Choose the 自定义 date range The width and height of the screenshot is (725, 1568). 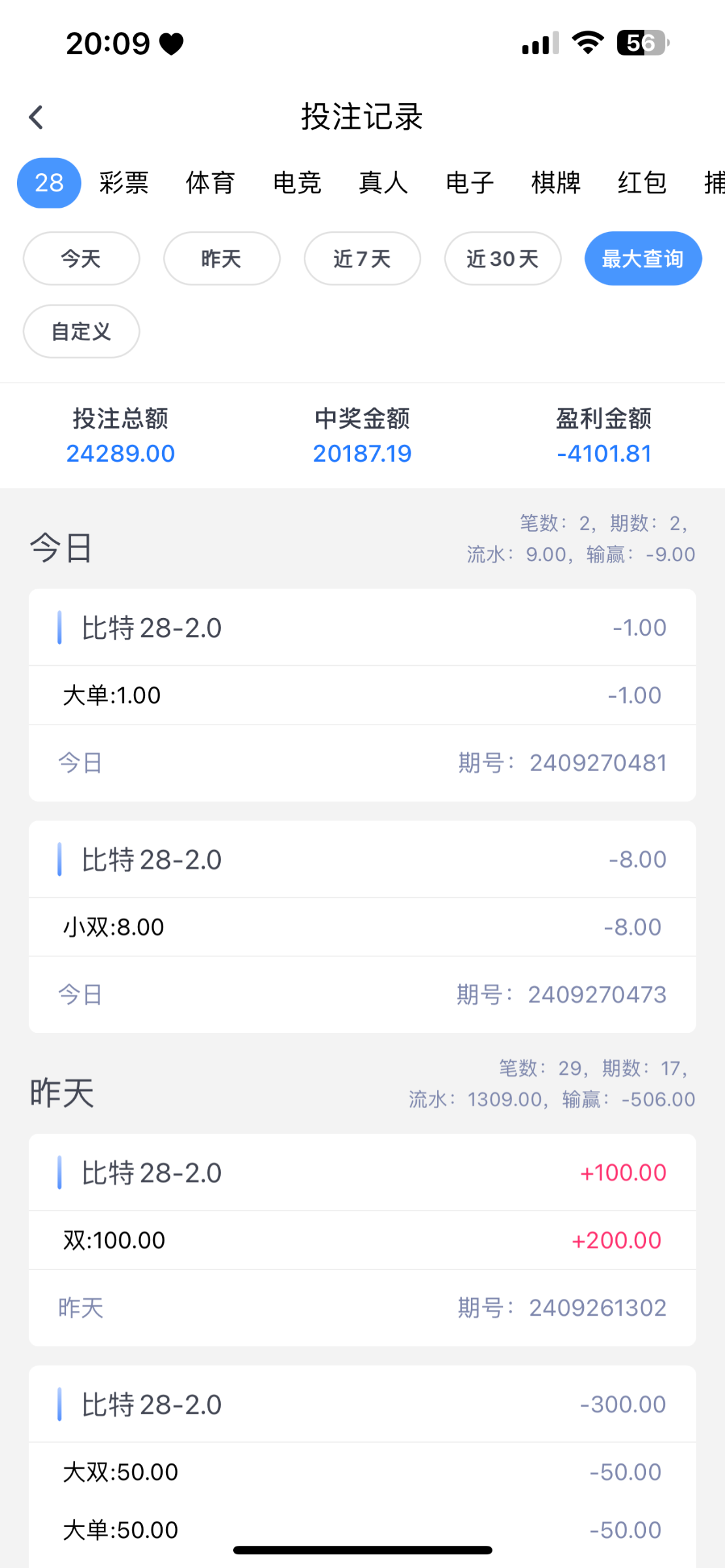pyautogui.click(x=82, y=331)
